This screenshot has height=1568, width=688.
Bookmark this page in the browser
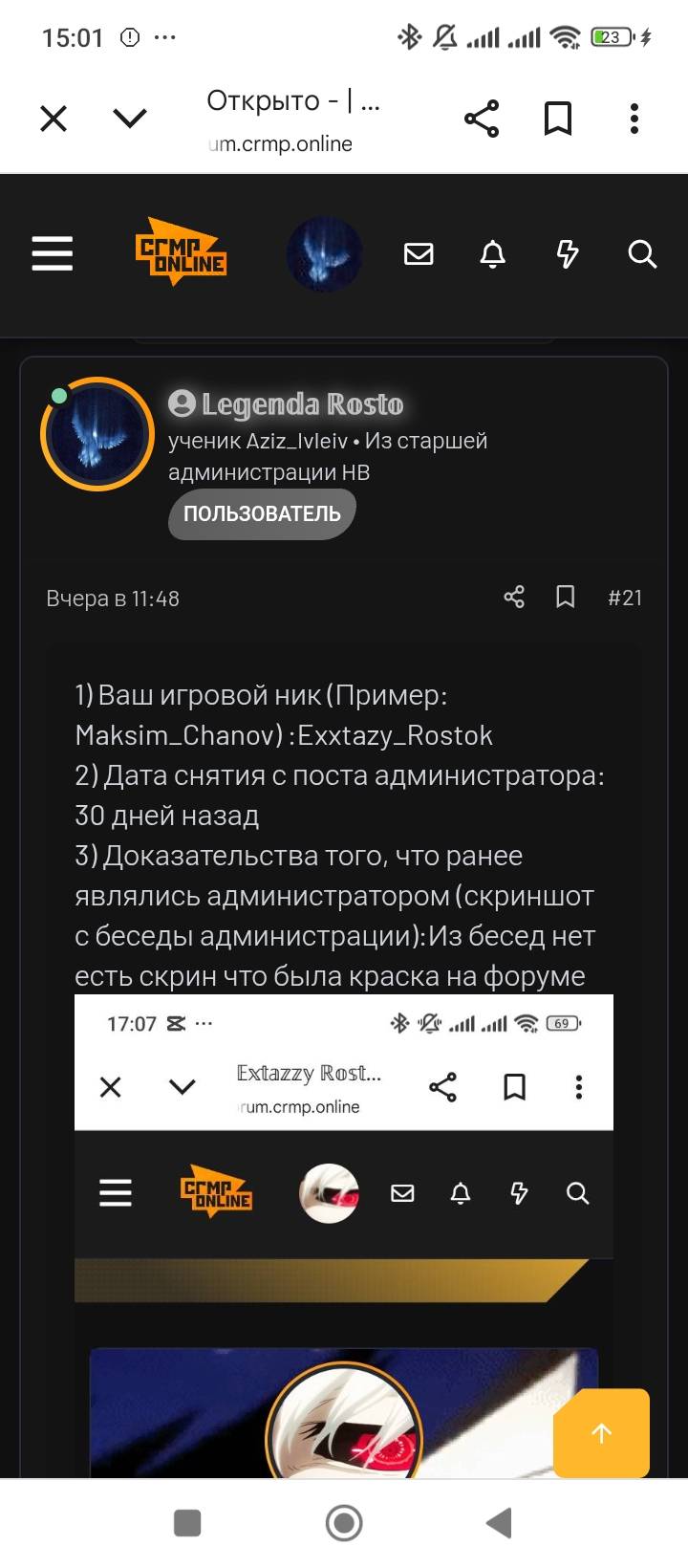click(558, 119)
